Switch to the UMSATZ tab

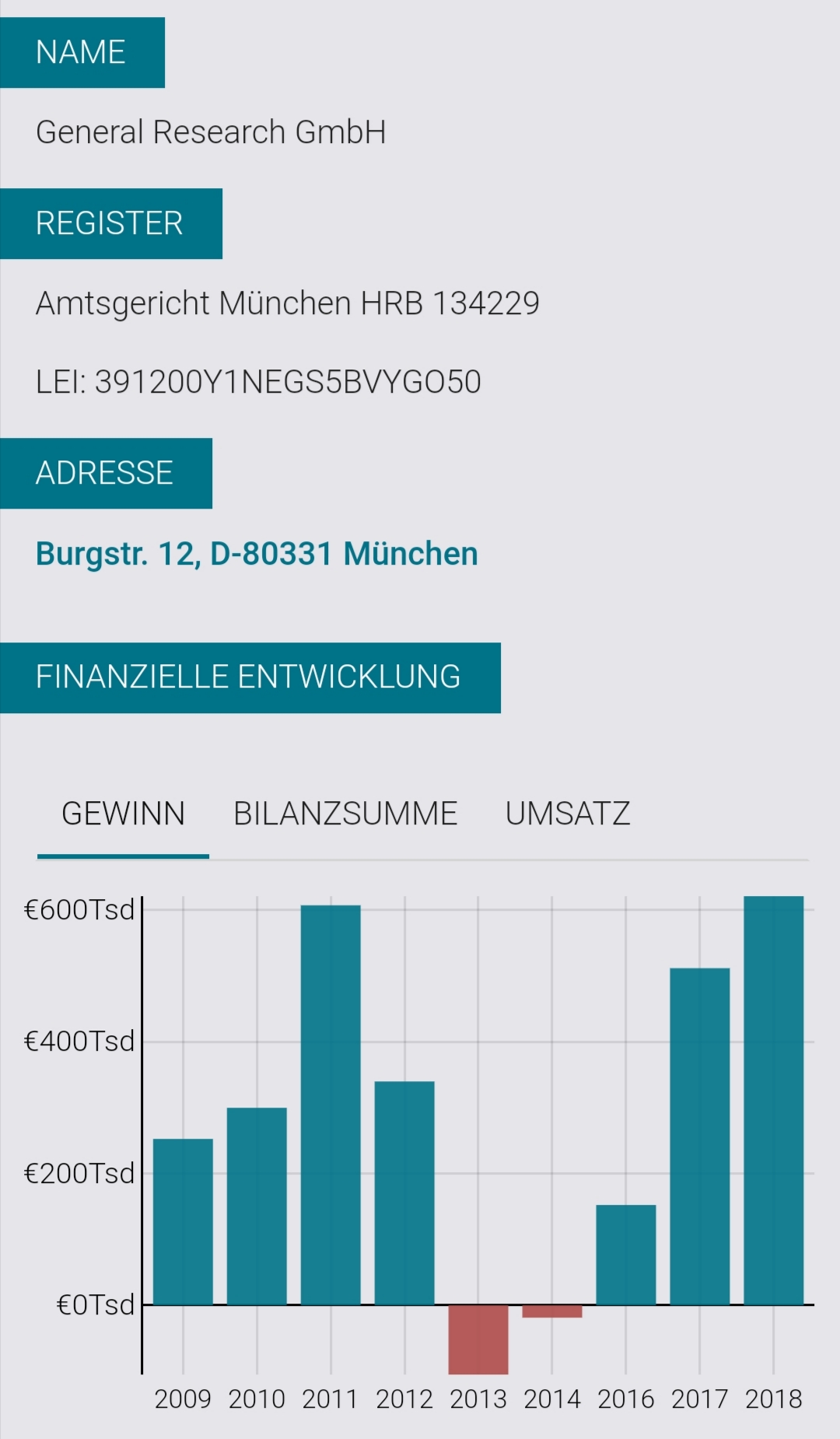click(x=569, y=813)
